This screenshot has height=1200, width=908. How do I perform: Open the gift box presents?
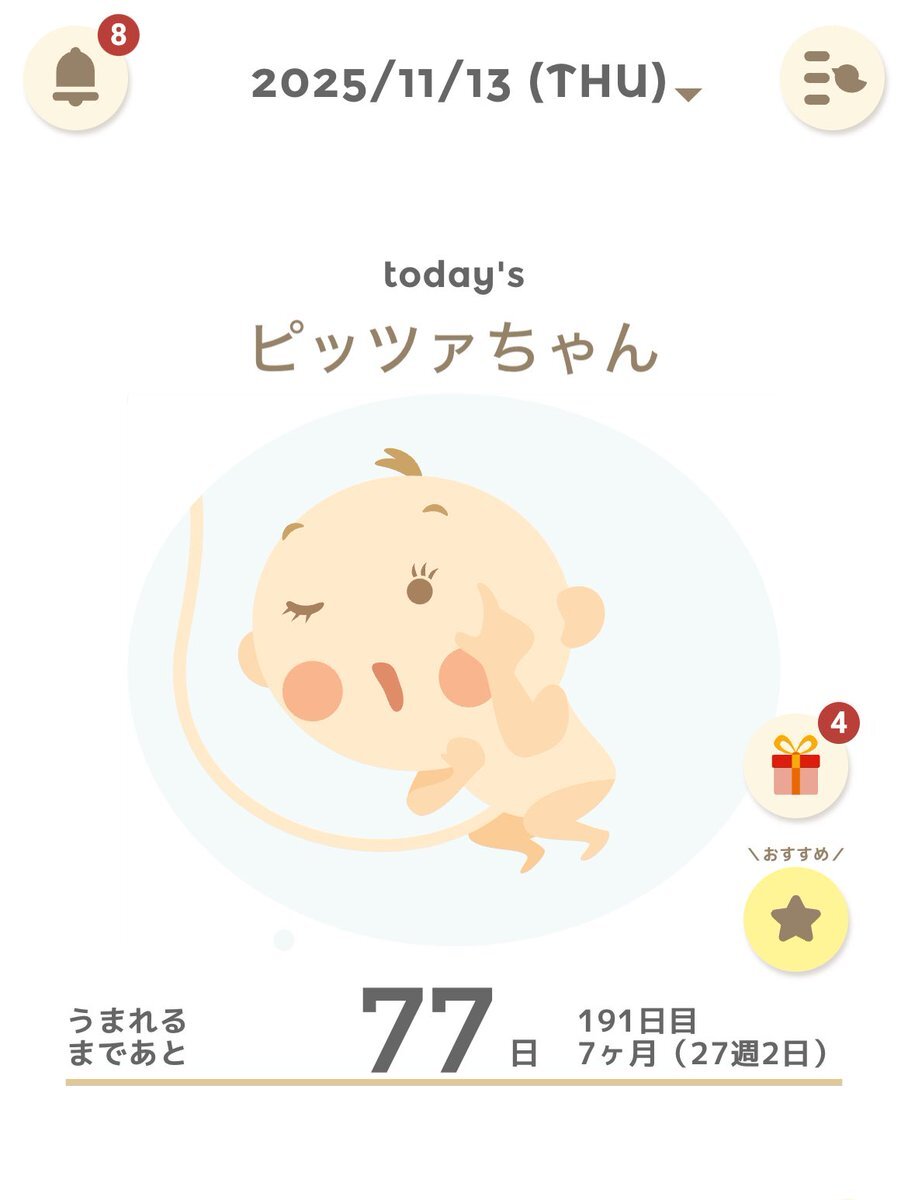point(796,766)
